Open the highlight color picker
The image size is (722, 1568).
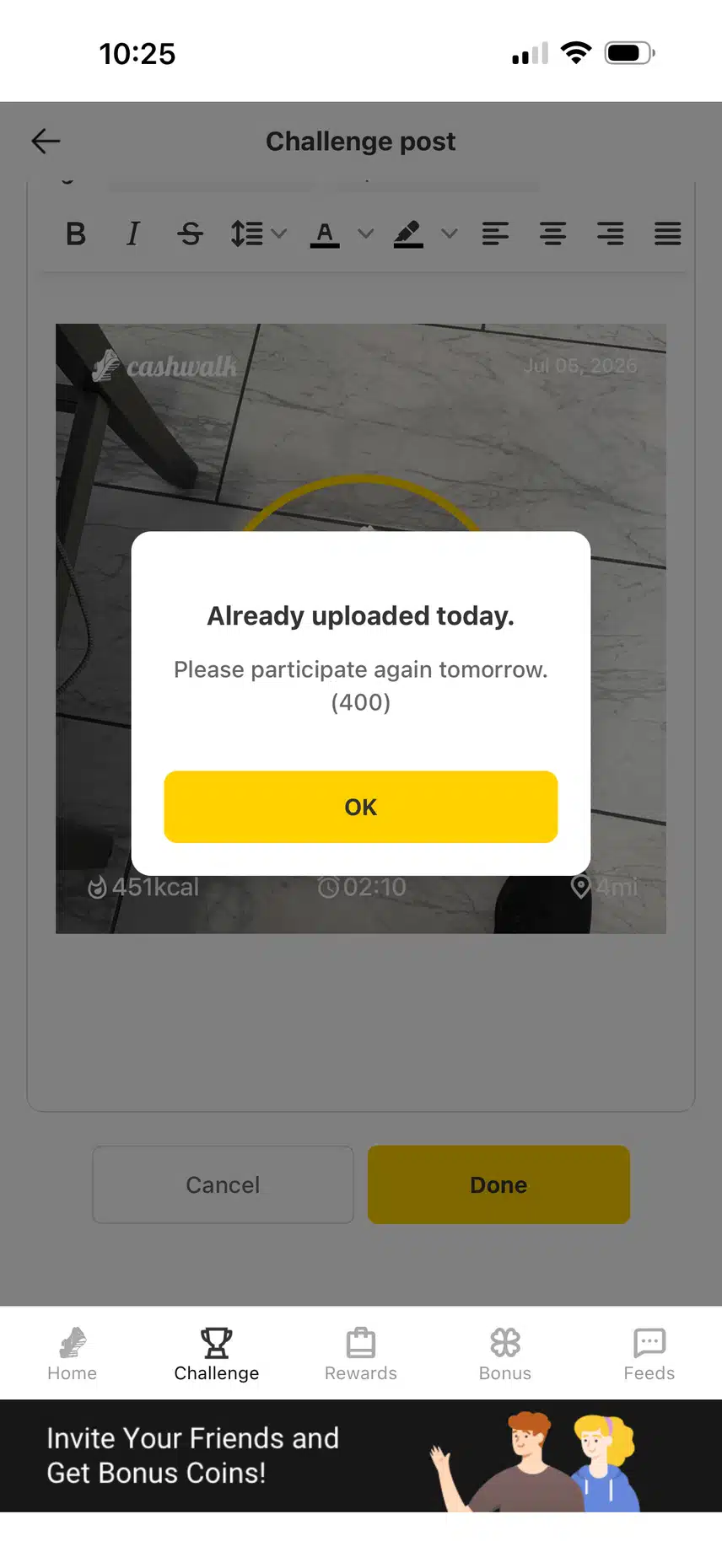click(425, 234)
